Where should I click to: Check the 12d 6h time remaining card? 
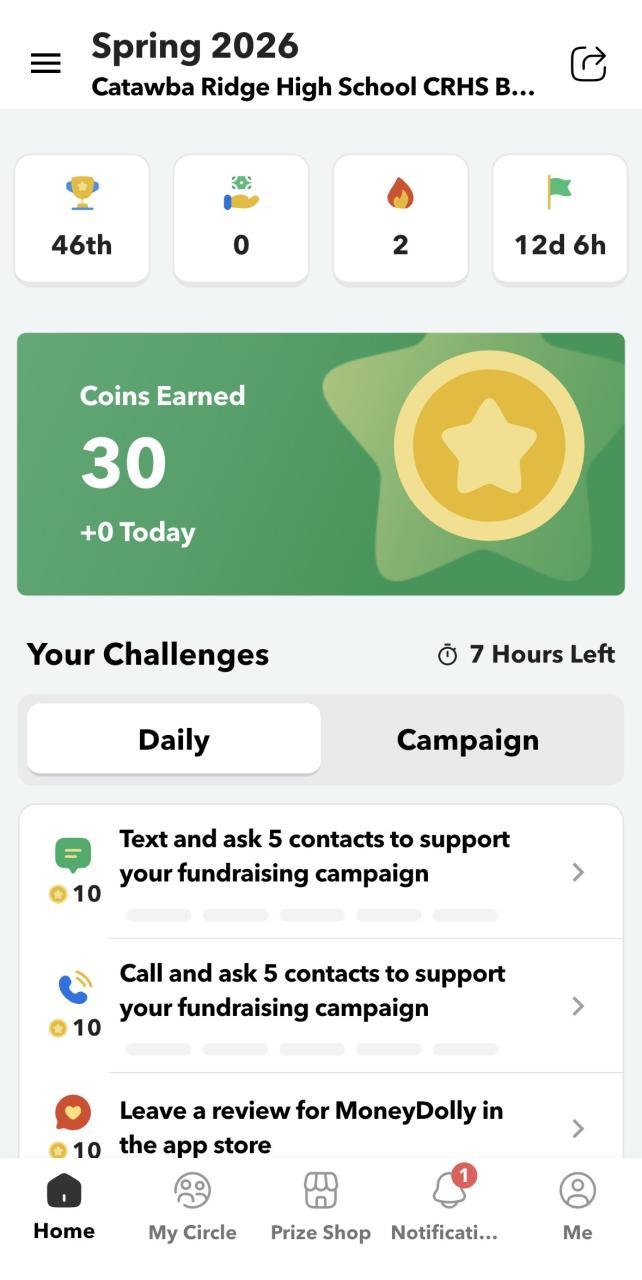coord(560,218)
